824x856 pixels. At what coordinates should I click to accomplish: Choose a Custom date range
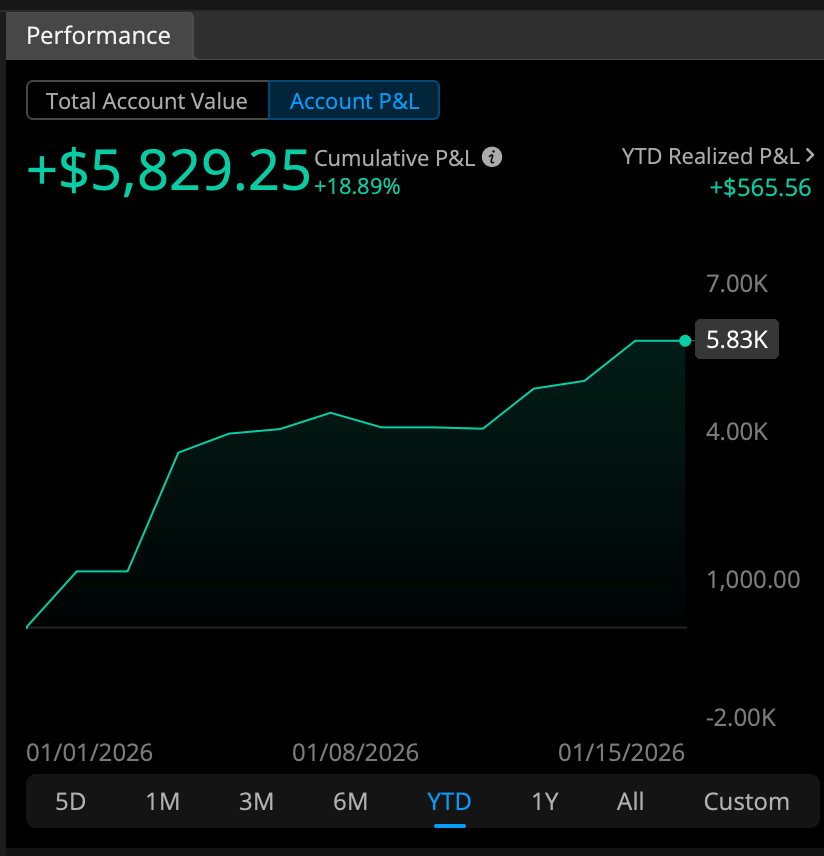tap(746, 801)
